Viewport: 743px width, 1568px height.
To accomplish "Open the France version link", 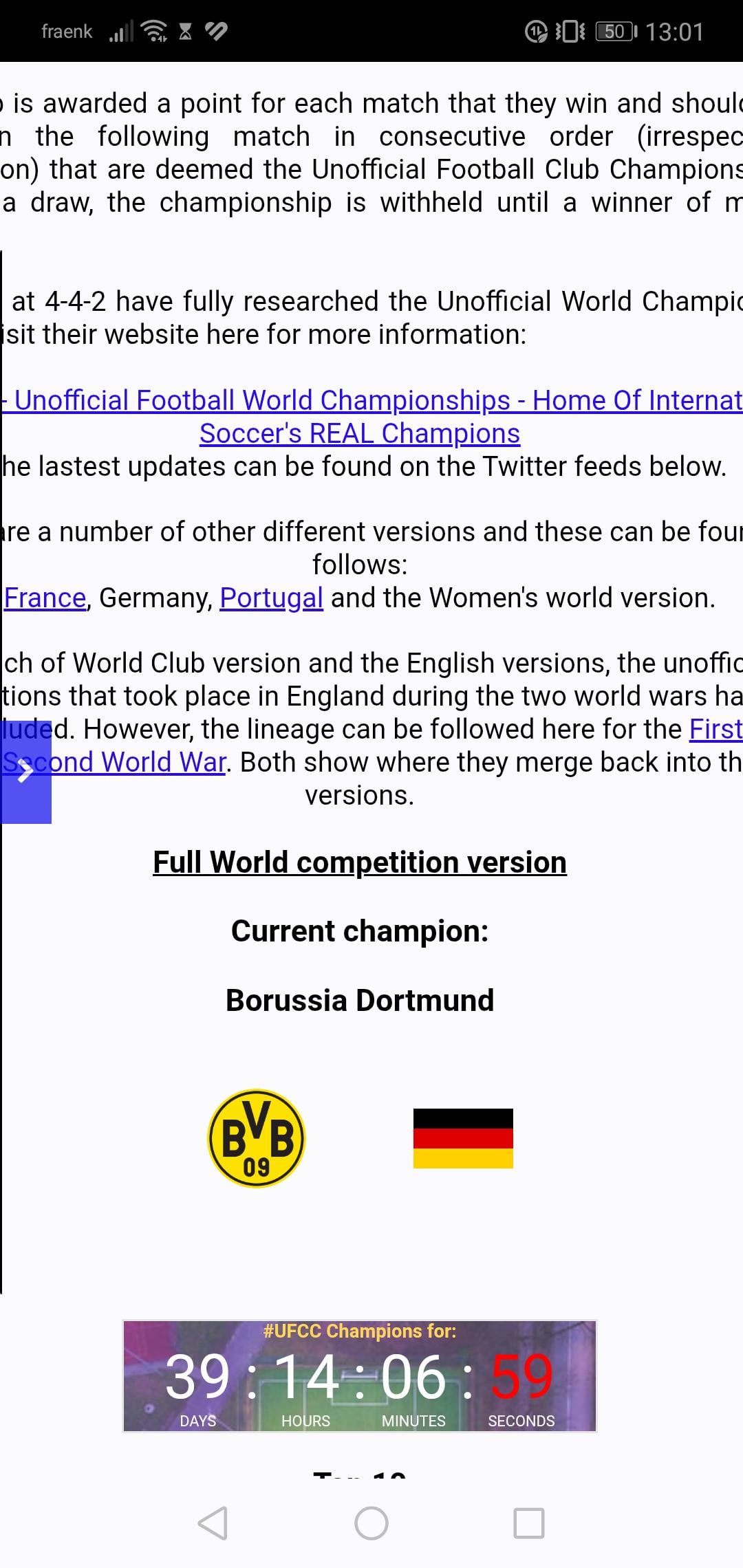I will (45, 598).
